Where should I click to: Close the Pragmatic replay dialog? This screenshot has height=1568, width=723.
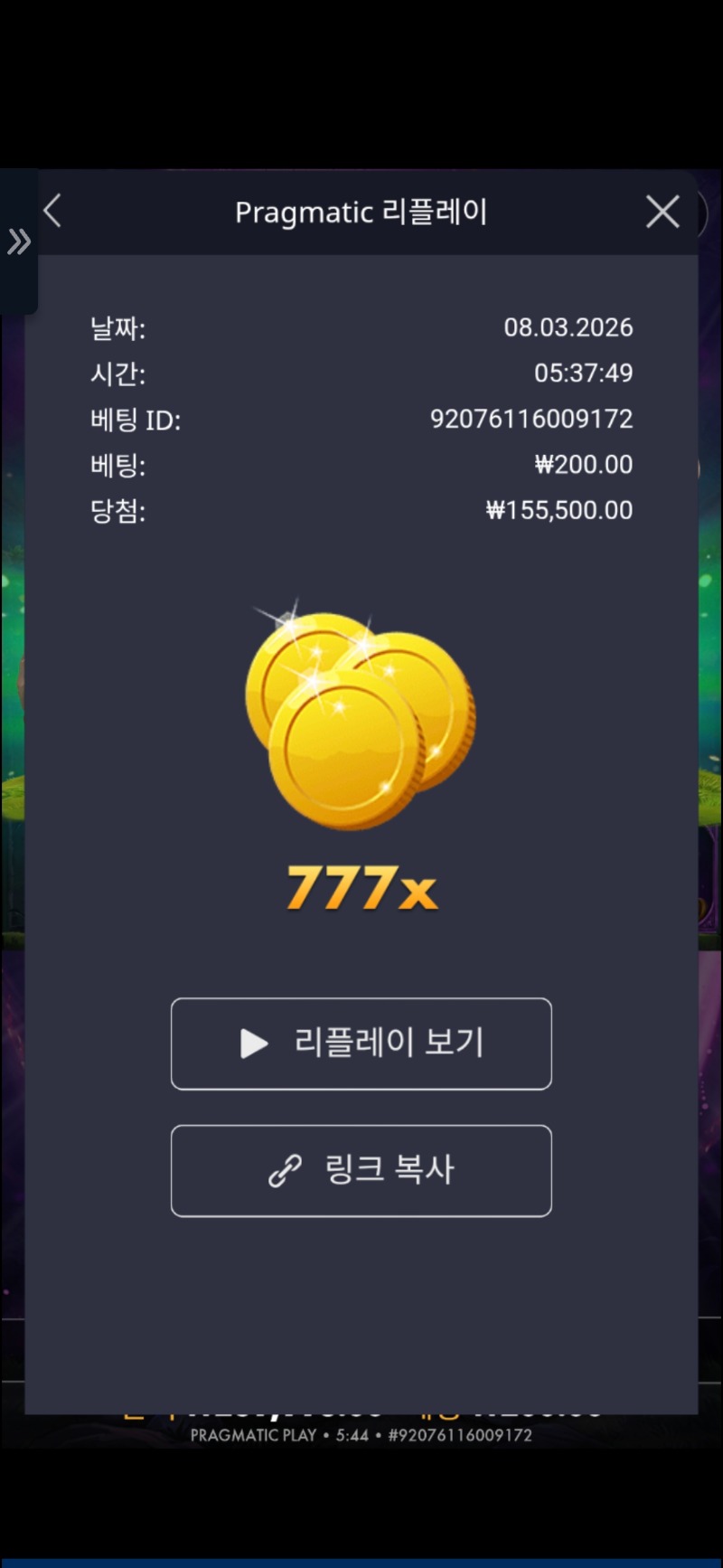(x=662, y=213)
